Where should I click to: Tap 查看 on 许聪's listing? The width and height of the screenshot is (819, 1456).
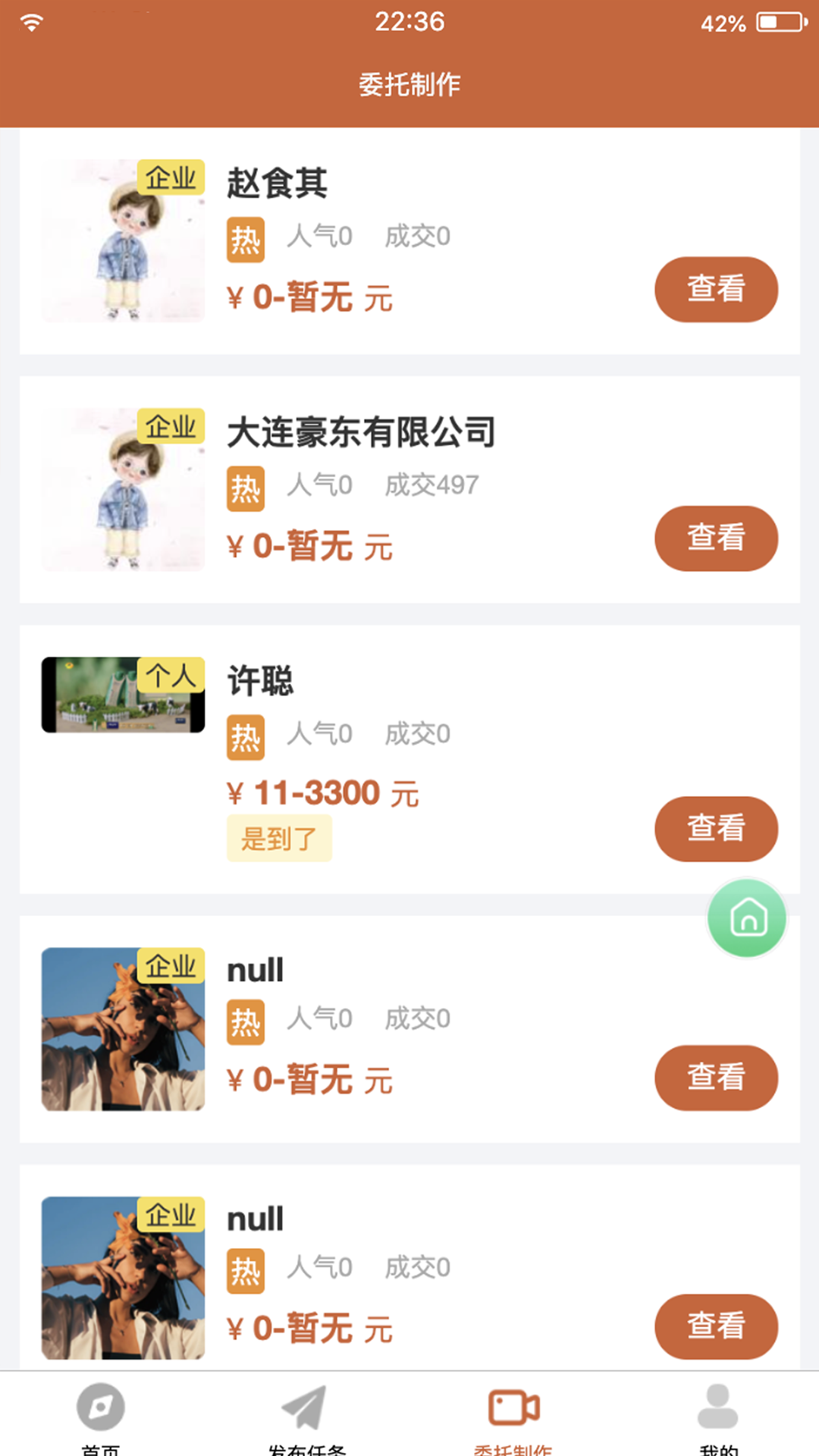(716, 828)
